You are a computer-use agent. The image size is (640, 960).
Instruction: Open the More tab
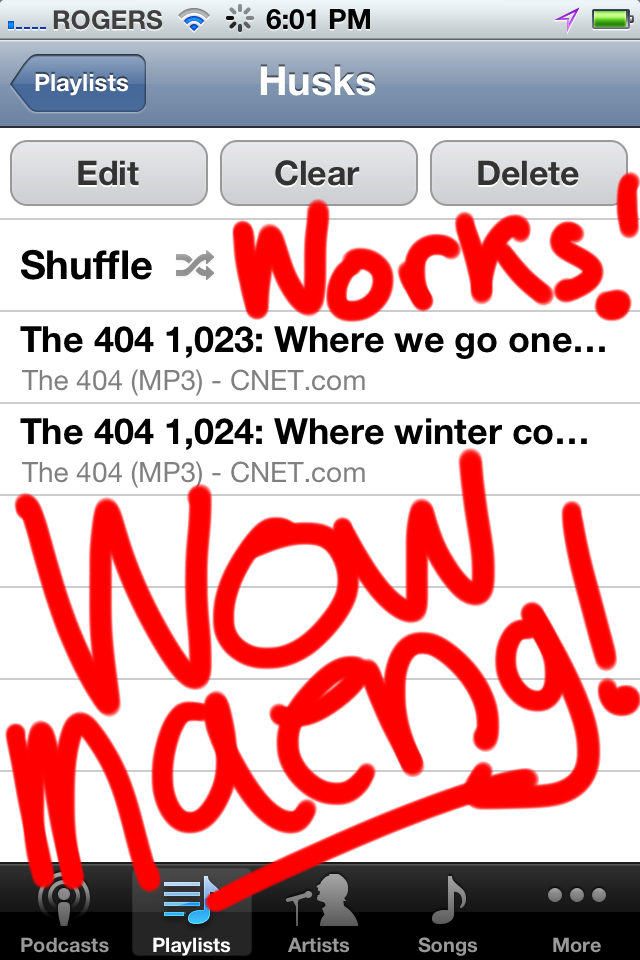point(576,914)
